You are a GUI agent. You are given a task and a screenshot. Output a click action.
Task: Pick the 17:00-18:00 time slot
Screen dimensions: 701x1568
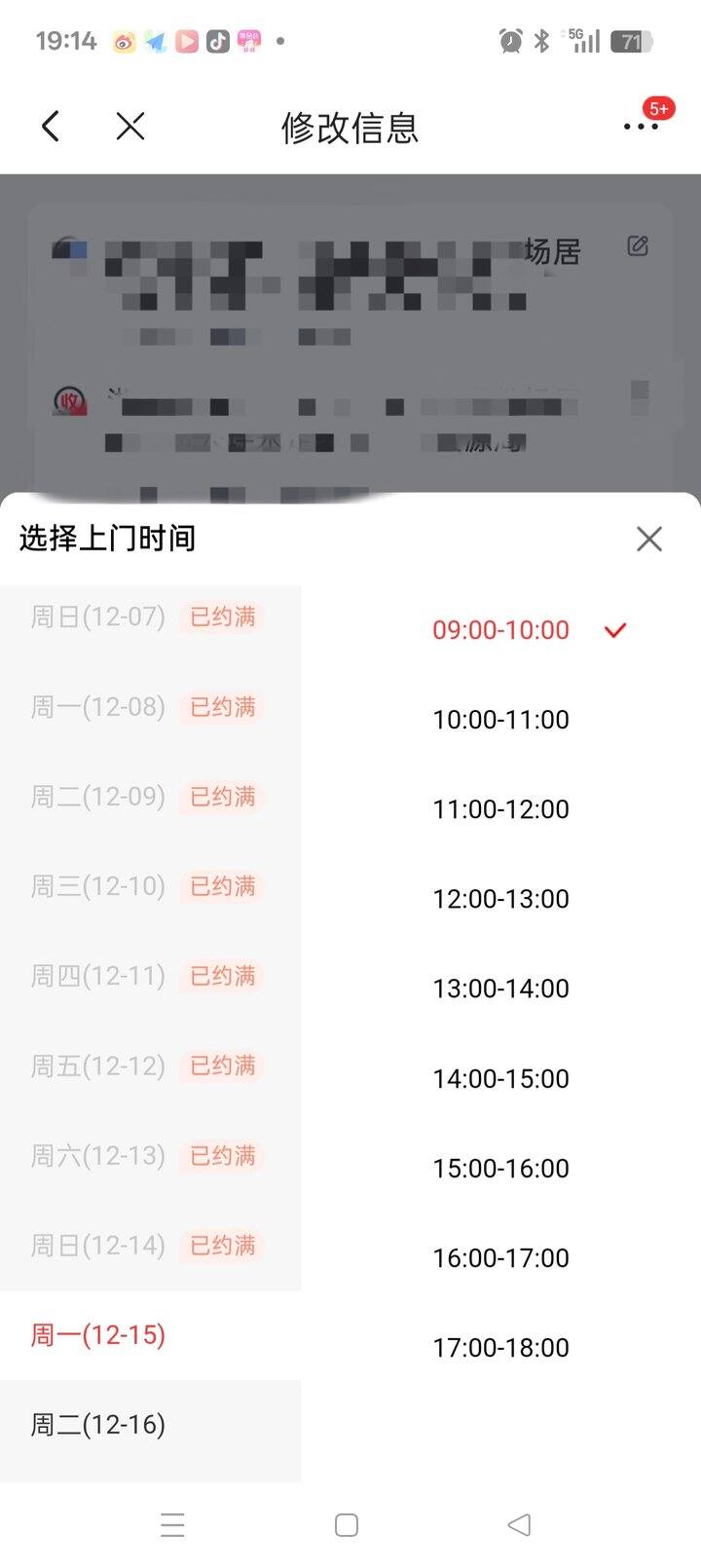pos(500,1347)
